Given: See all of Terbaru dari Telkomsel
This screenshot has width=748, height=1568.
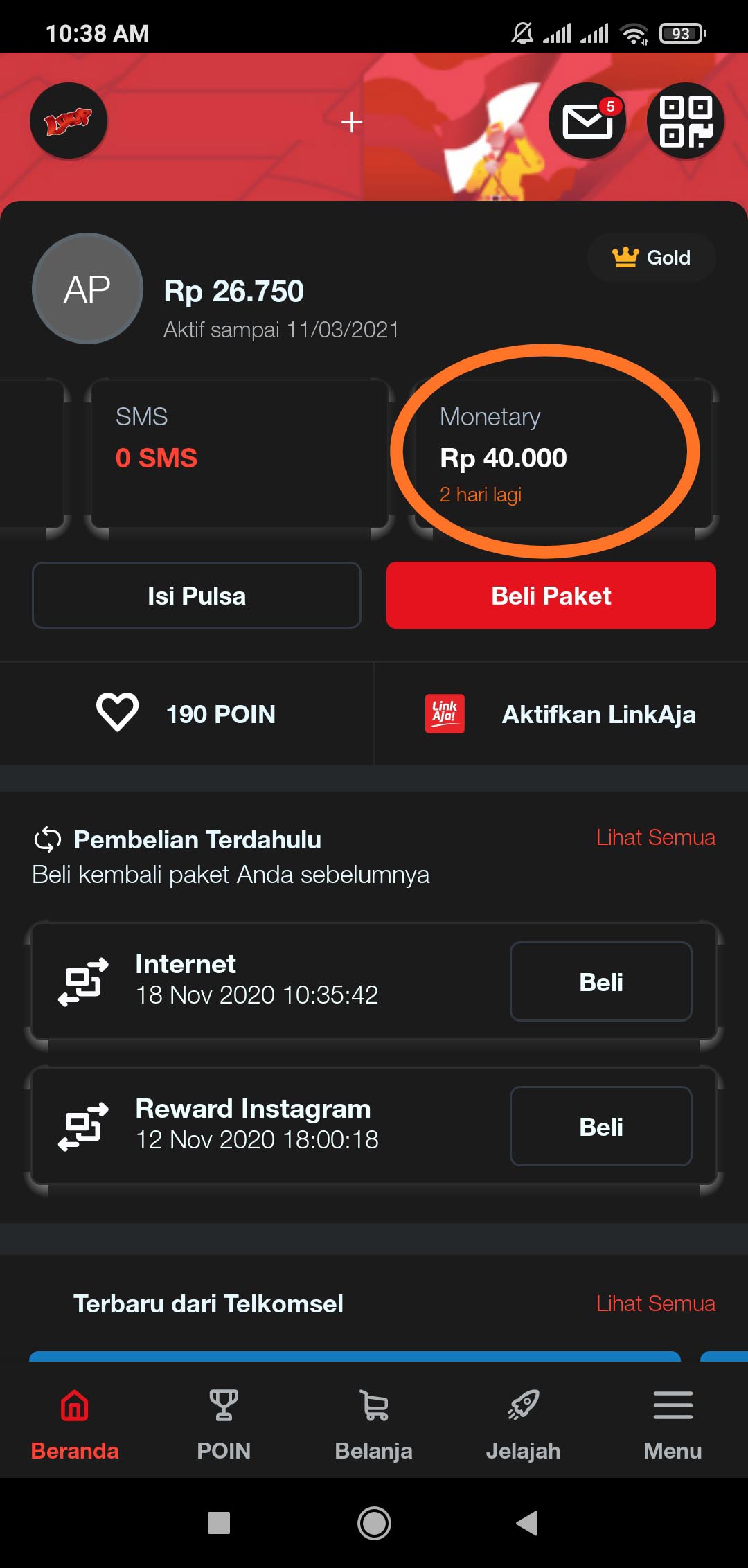Looking at the screenshot, I should [x=655, y=1303].
